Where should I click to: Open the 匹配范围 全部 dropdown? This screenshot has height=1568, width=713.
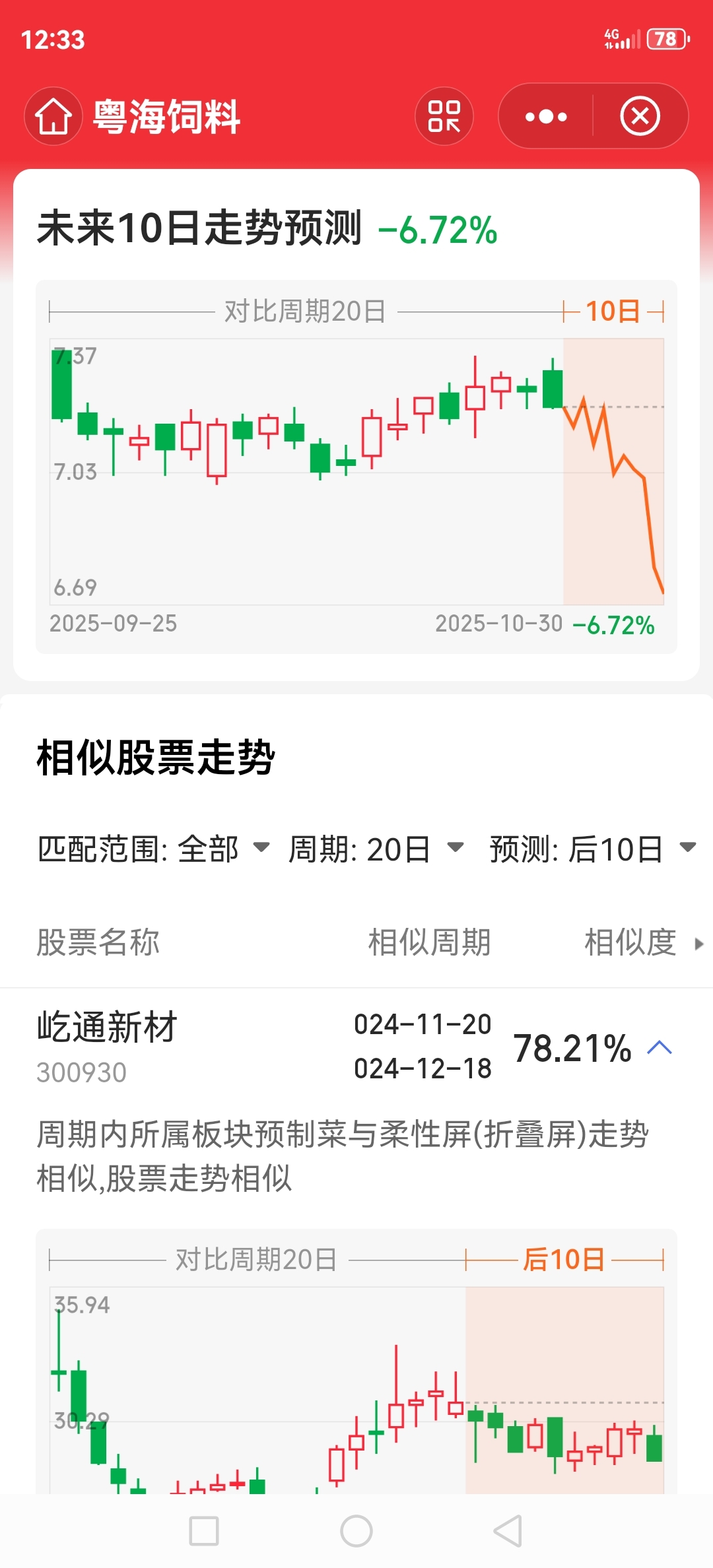pyautogui.click(x=153, y=849)
